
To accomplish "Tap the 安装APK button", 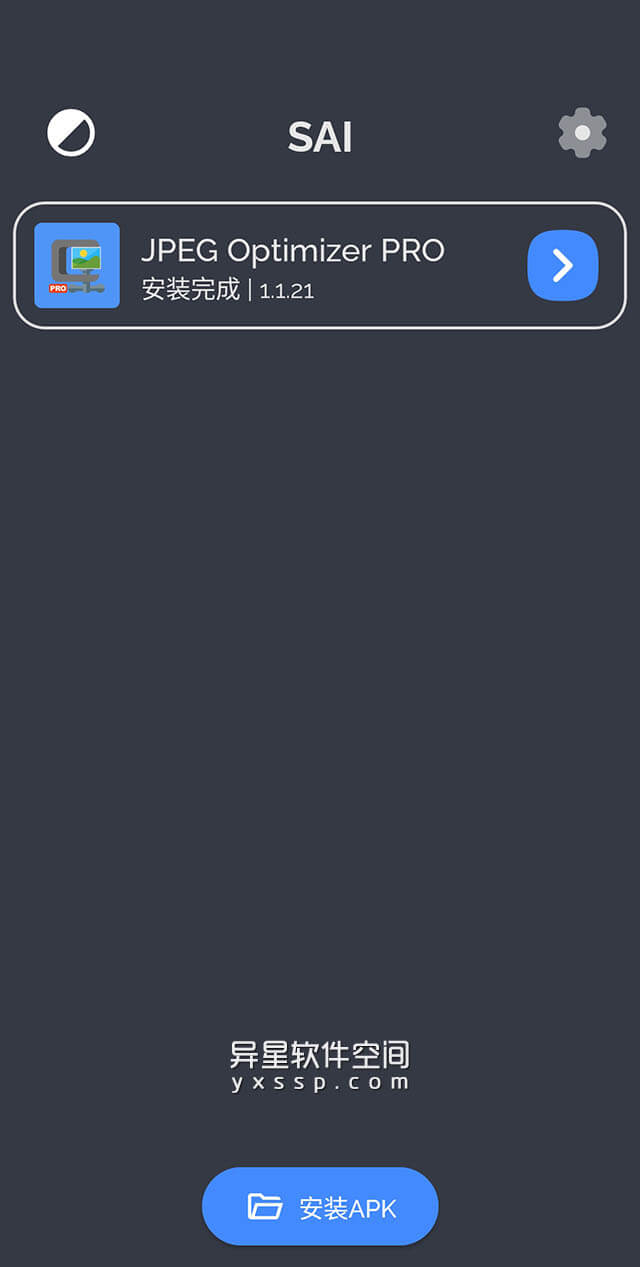I will point(320,1206).
